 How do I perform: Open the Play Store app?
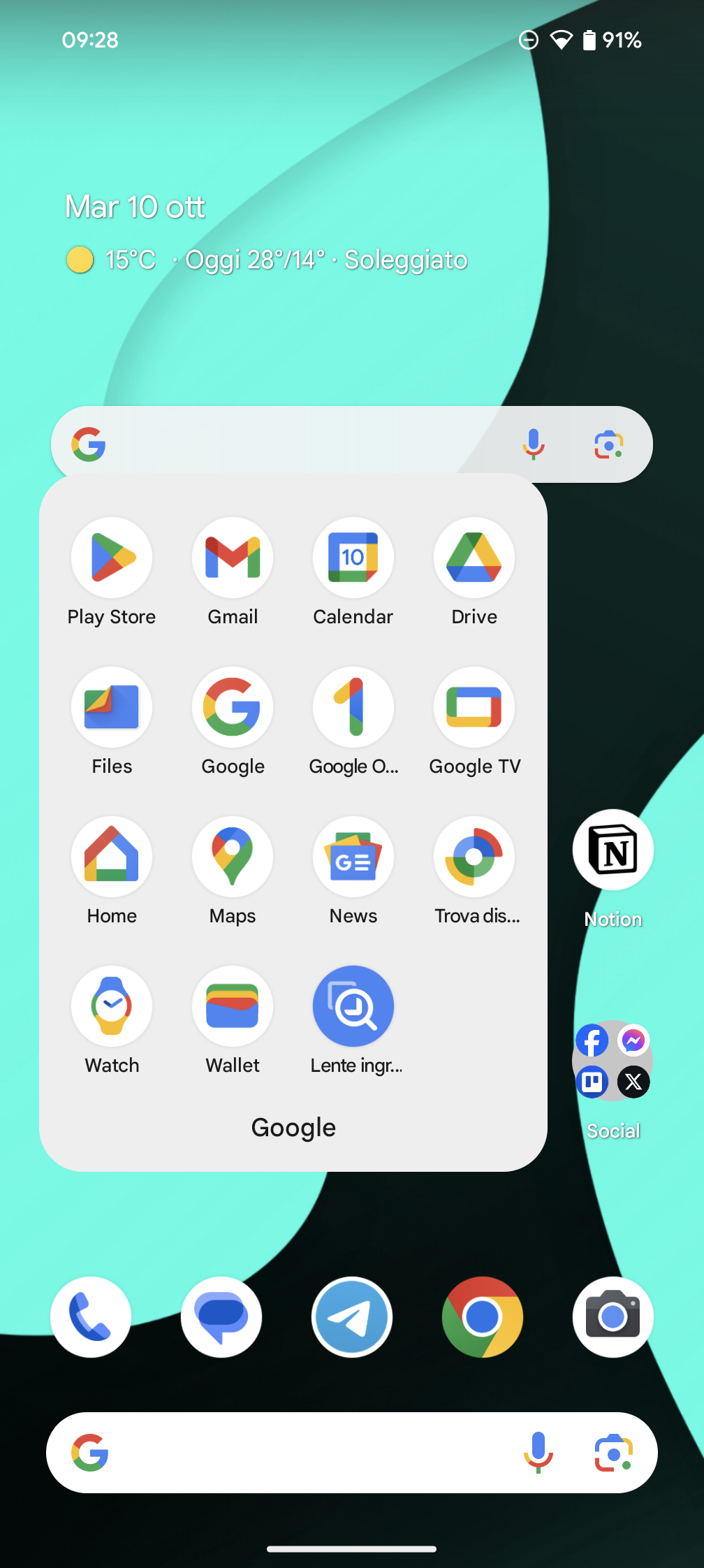[112, 558]
